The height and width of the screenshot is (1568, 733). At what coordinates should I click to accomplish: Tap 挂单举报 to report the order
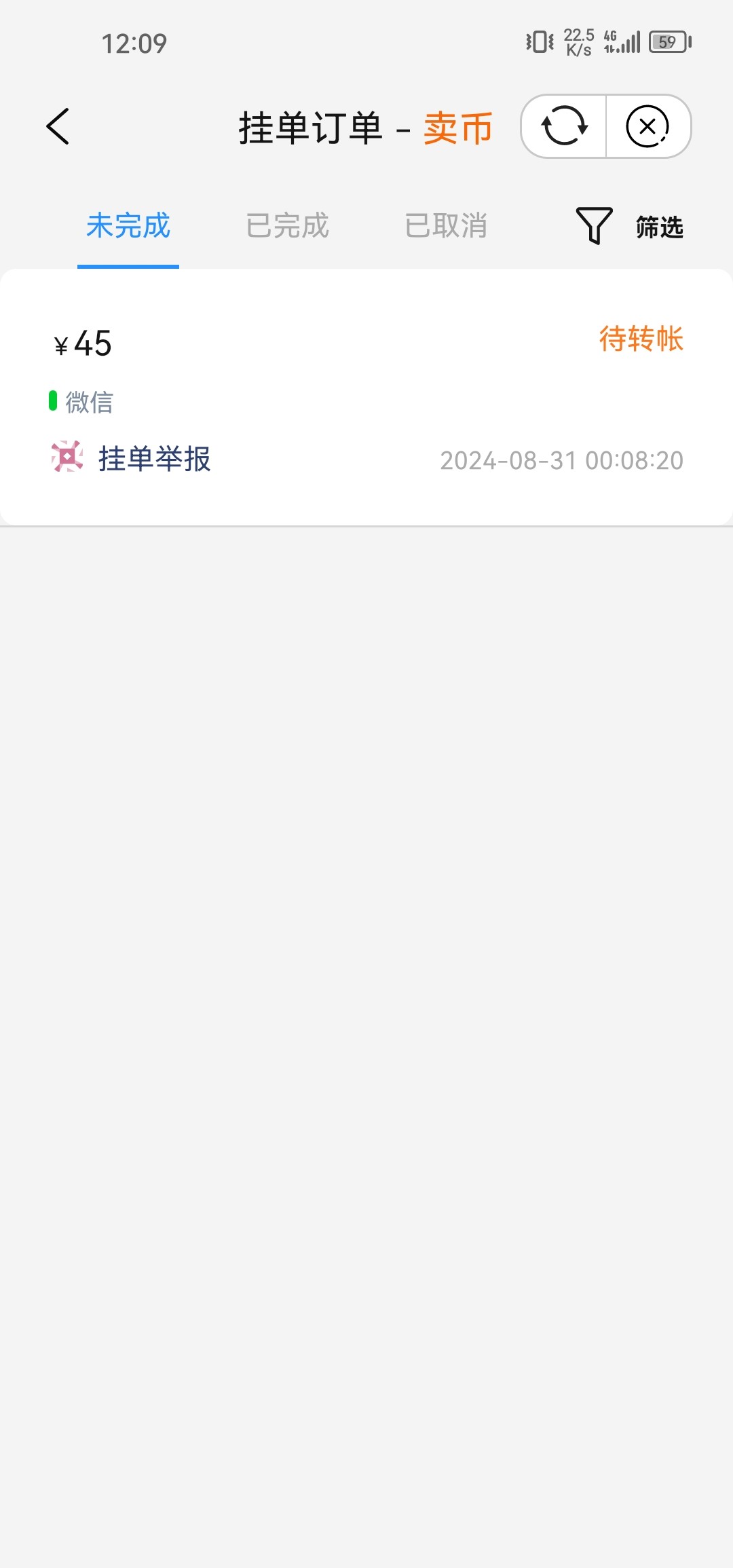154,459
